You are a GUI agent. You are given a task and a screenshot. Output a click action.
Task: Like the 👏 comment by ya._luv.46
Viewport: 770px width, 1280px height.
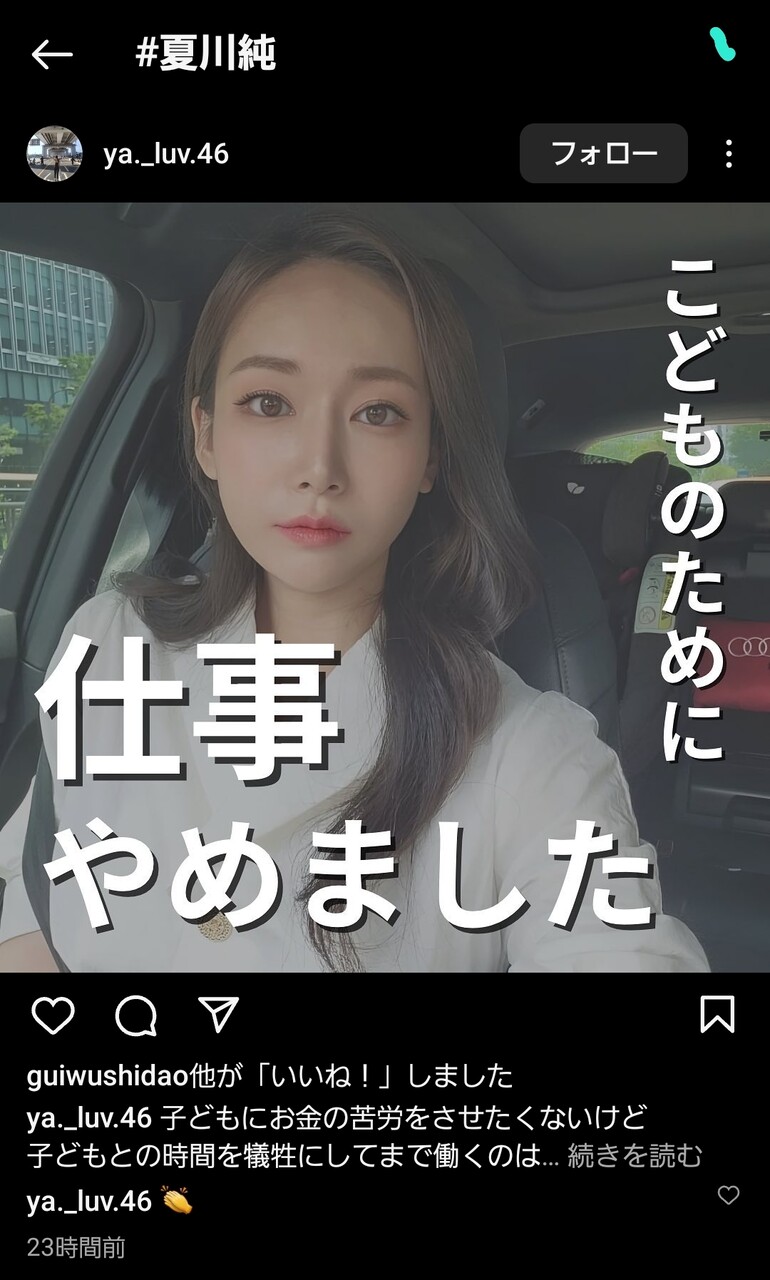(729, 1195)
